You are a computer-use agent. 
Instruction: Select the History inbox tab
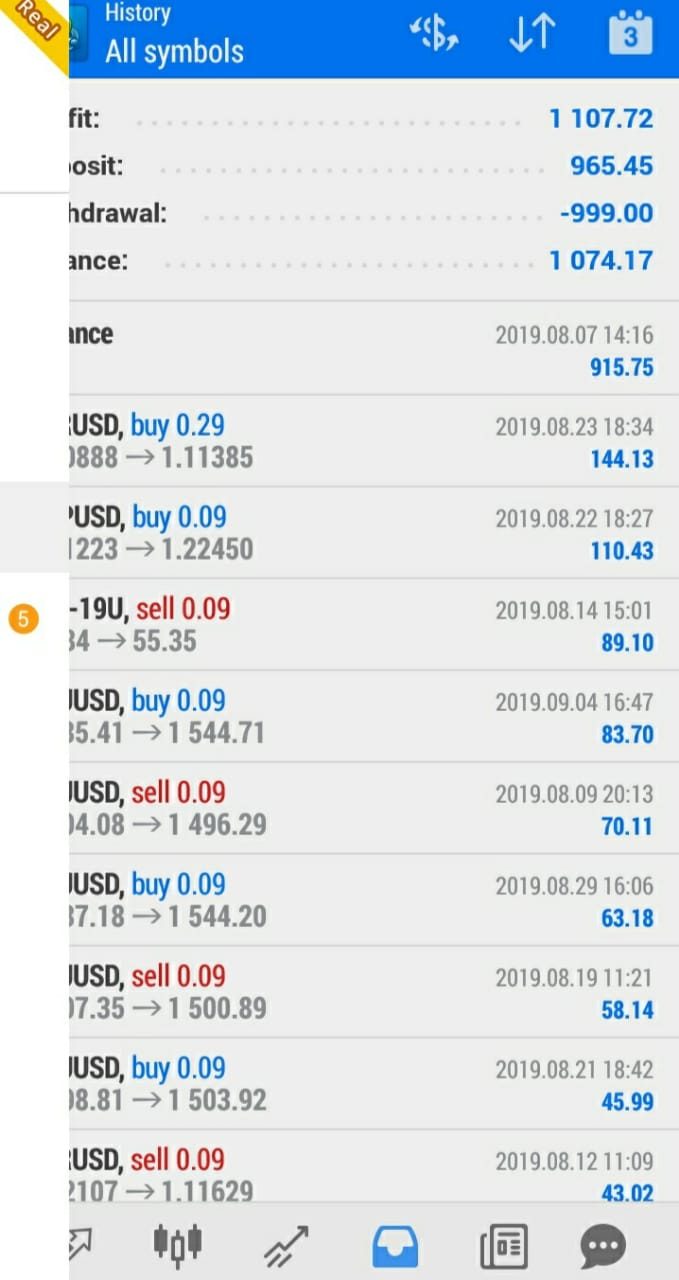pyautogui.click(x=395, y=1245)
